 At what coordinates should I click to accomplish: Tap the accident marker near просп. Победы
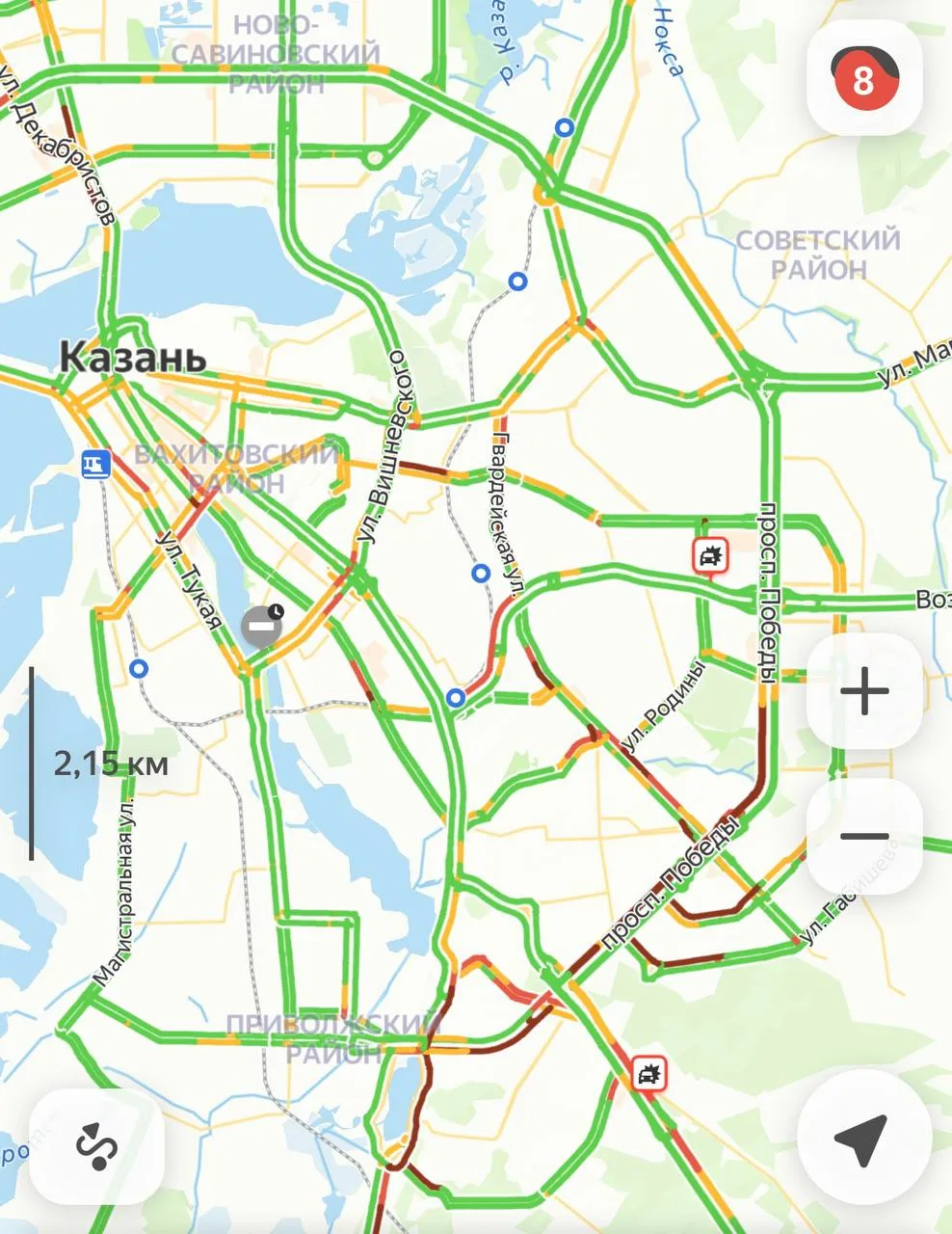[x=712, y=555]
